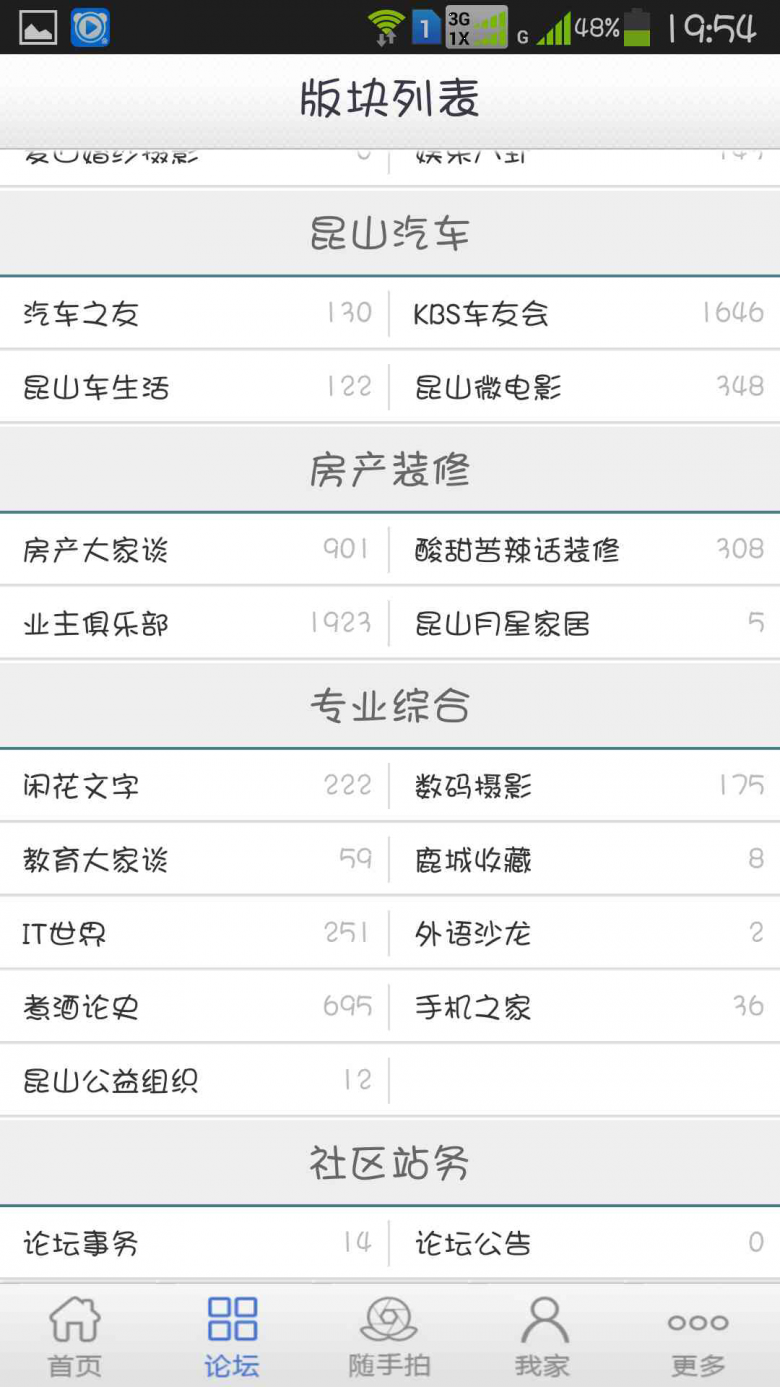The height and width of the screenshot is (1387, 780).
Task: Open the IT世界 board
Action: coord(194,933)
